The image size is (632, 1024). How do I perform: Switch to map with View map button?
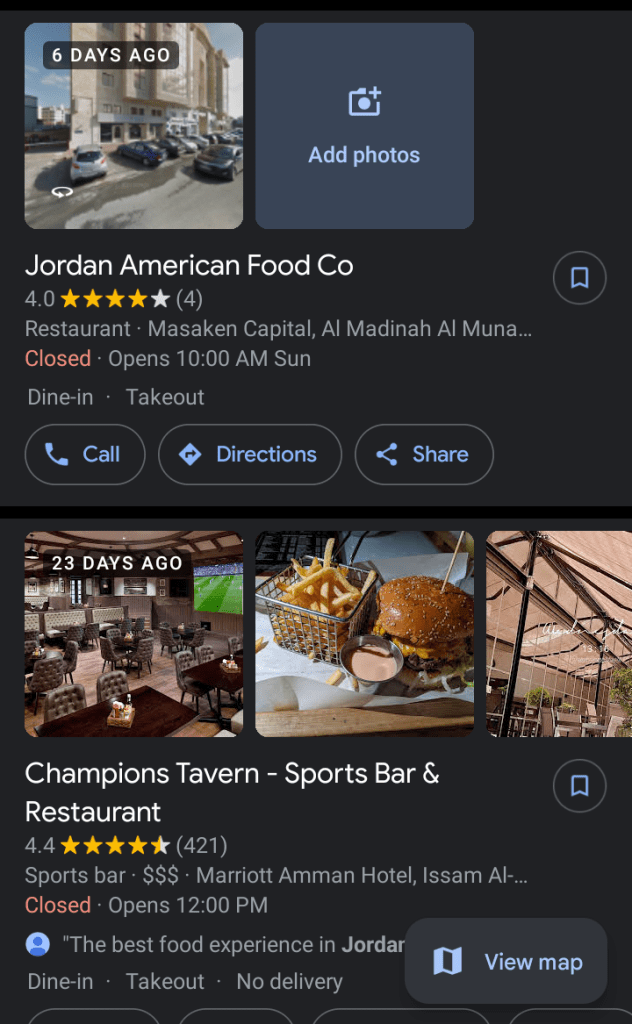click(506, 962)
